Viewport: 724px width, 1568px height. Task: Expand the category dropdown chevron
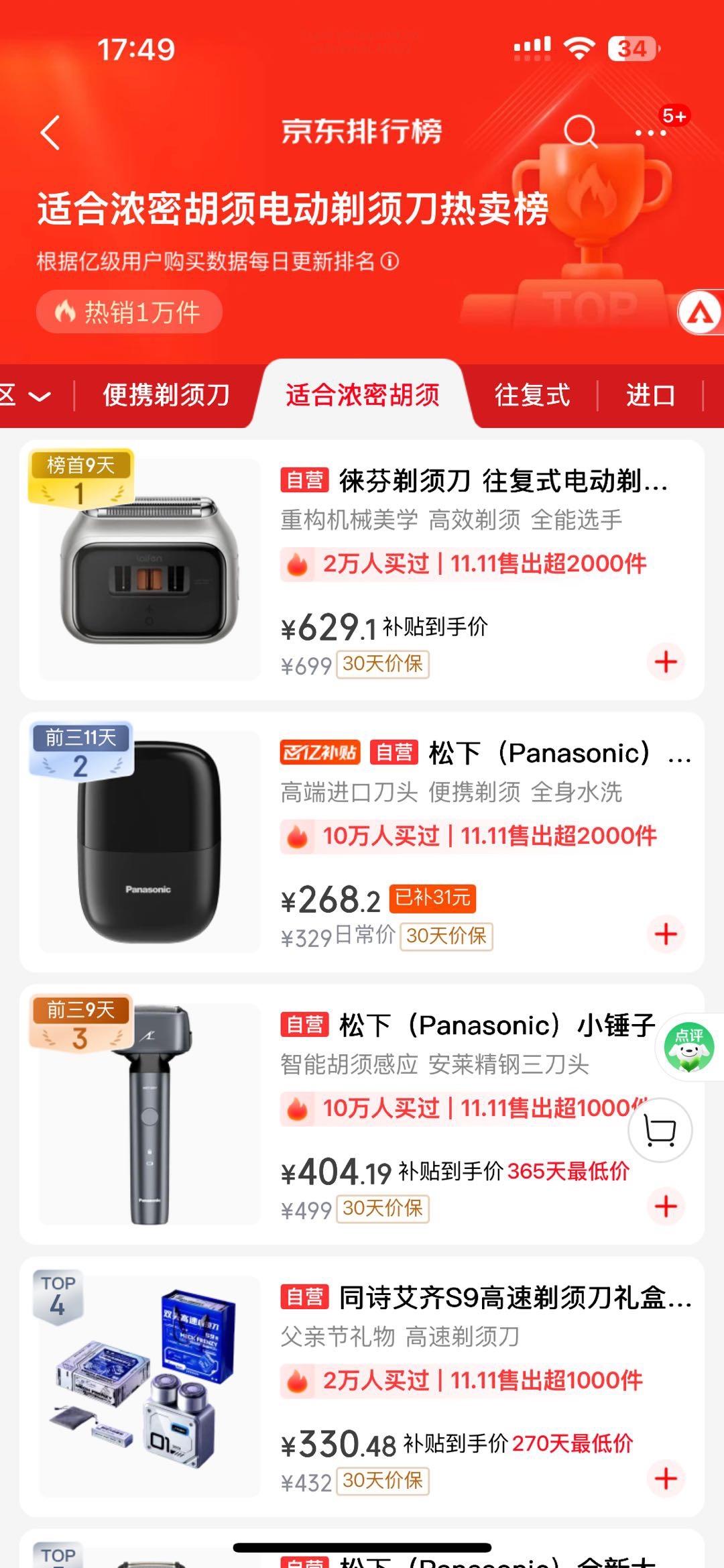point(39,396)
